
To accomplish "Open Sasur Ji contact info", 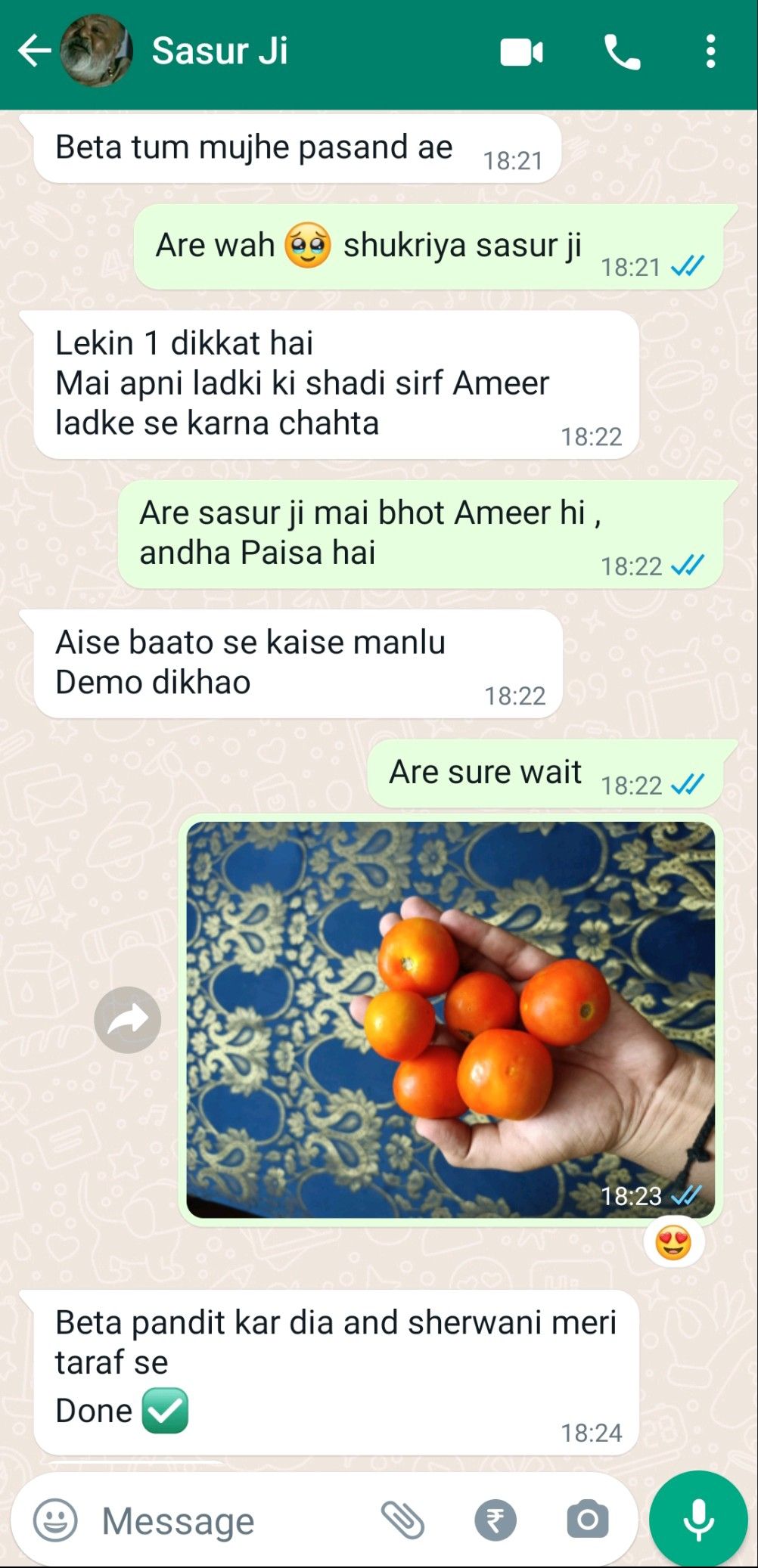I will [219, 51].
